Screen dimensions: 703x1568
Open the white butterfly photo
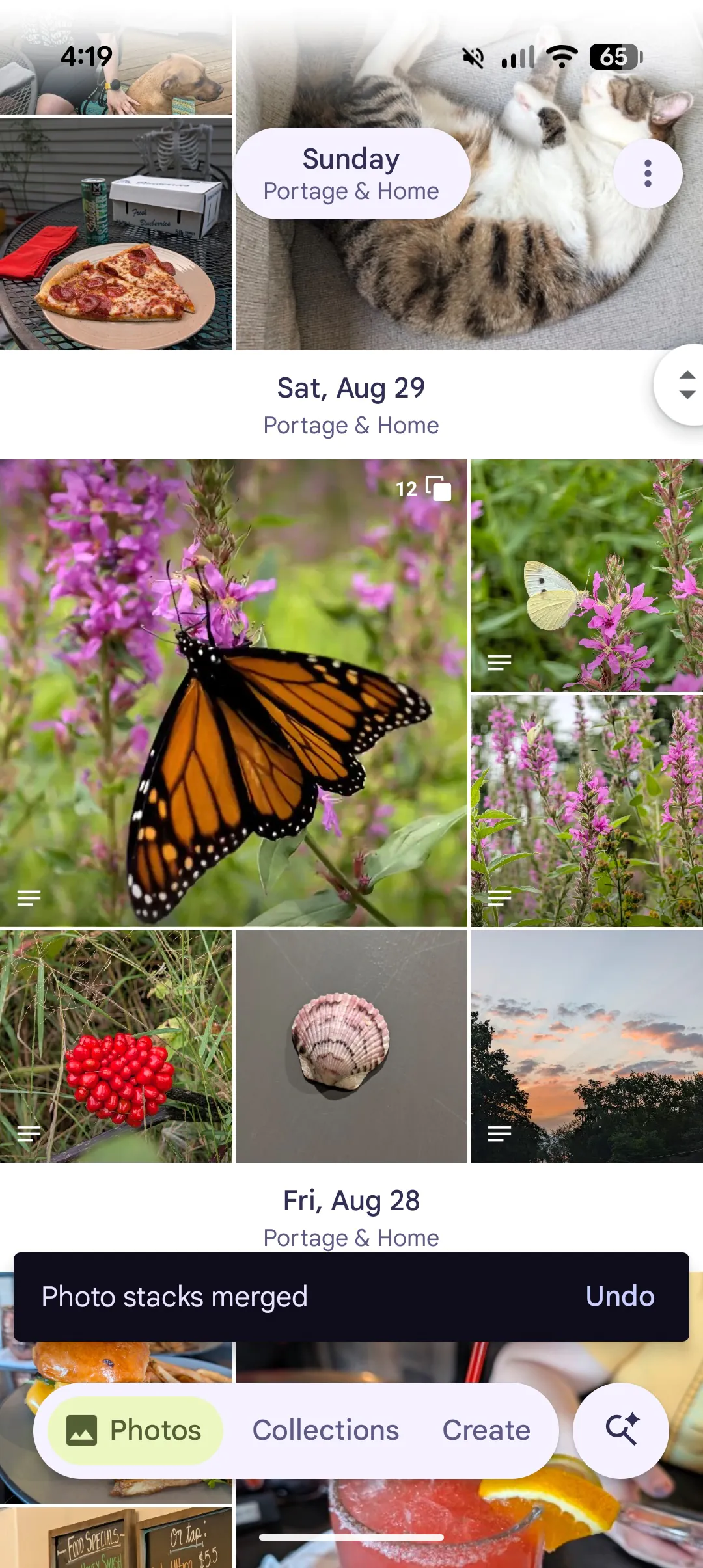586,575
